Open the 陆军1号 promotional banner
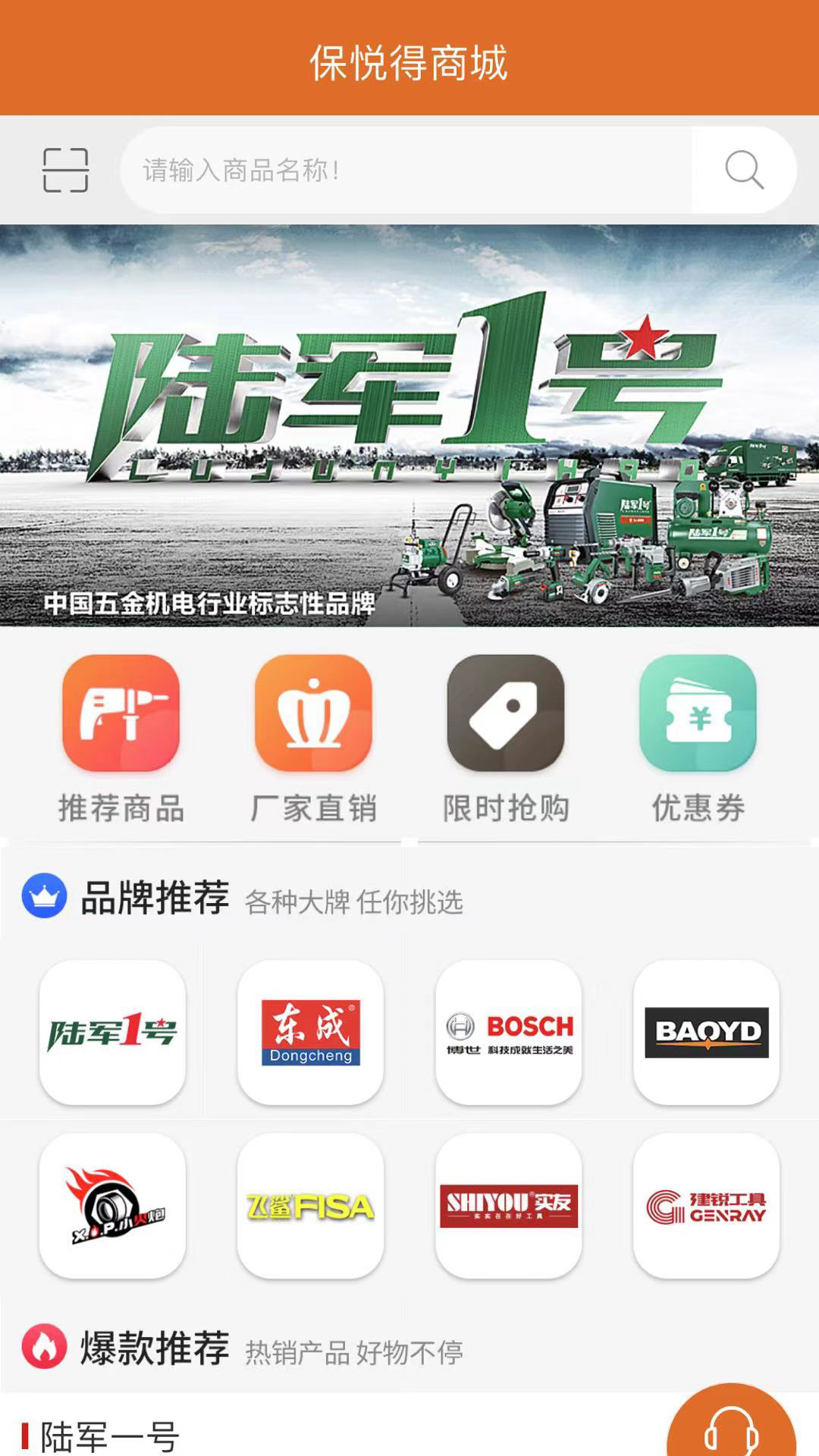The height and width of the screenshot is (1456, 819). [x=409, y=425]
